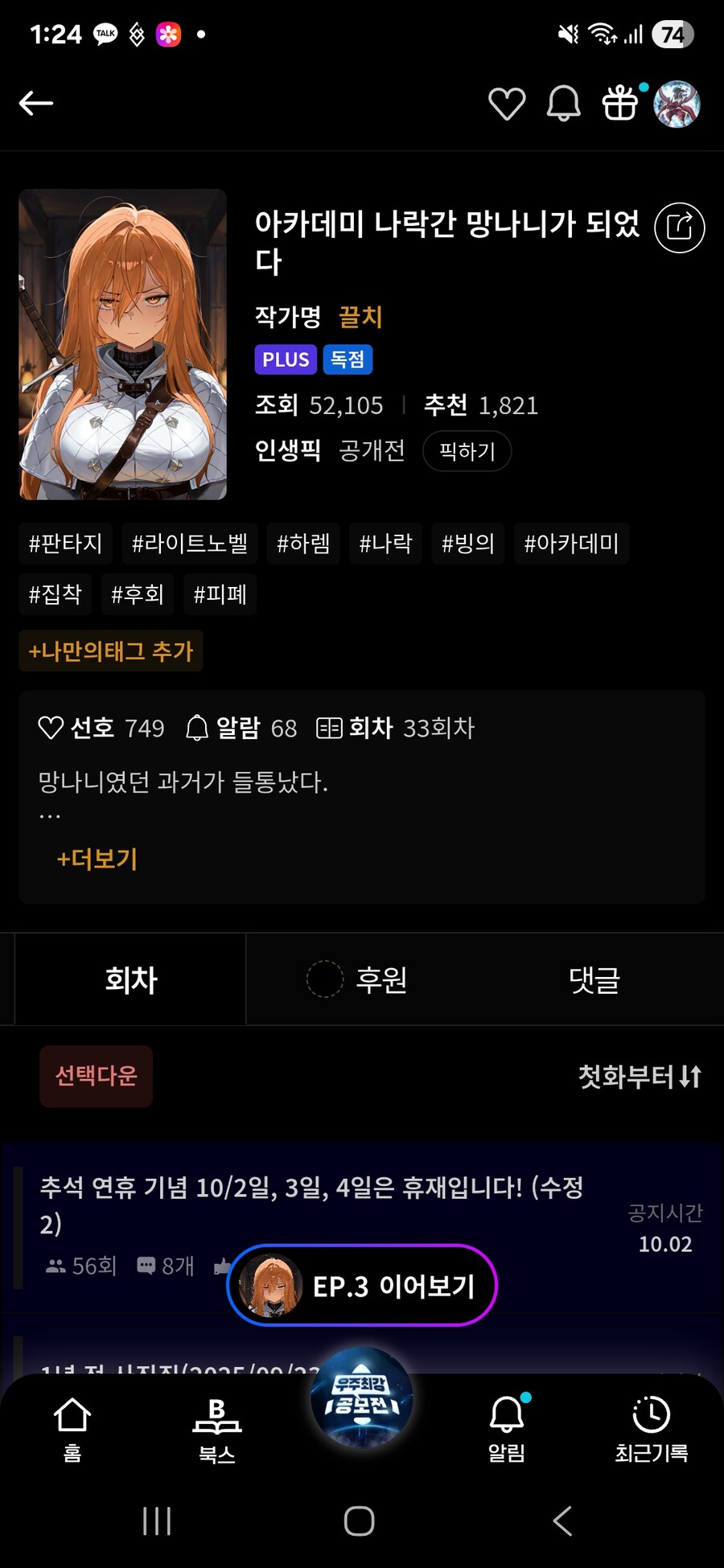The image size is (724, 1568).
Task: Tap the 선택다운 button
Action: [96, 1076]
